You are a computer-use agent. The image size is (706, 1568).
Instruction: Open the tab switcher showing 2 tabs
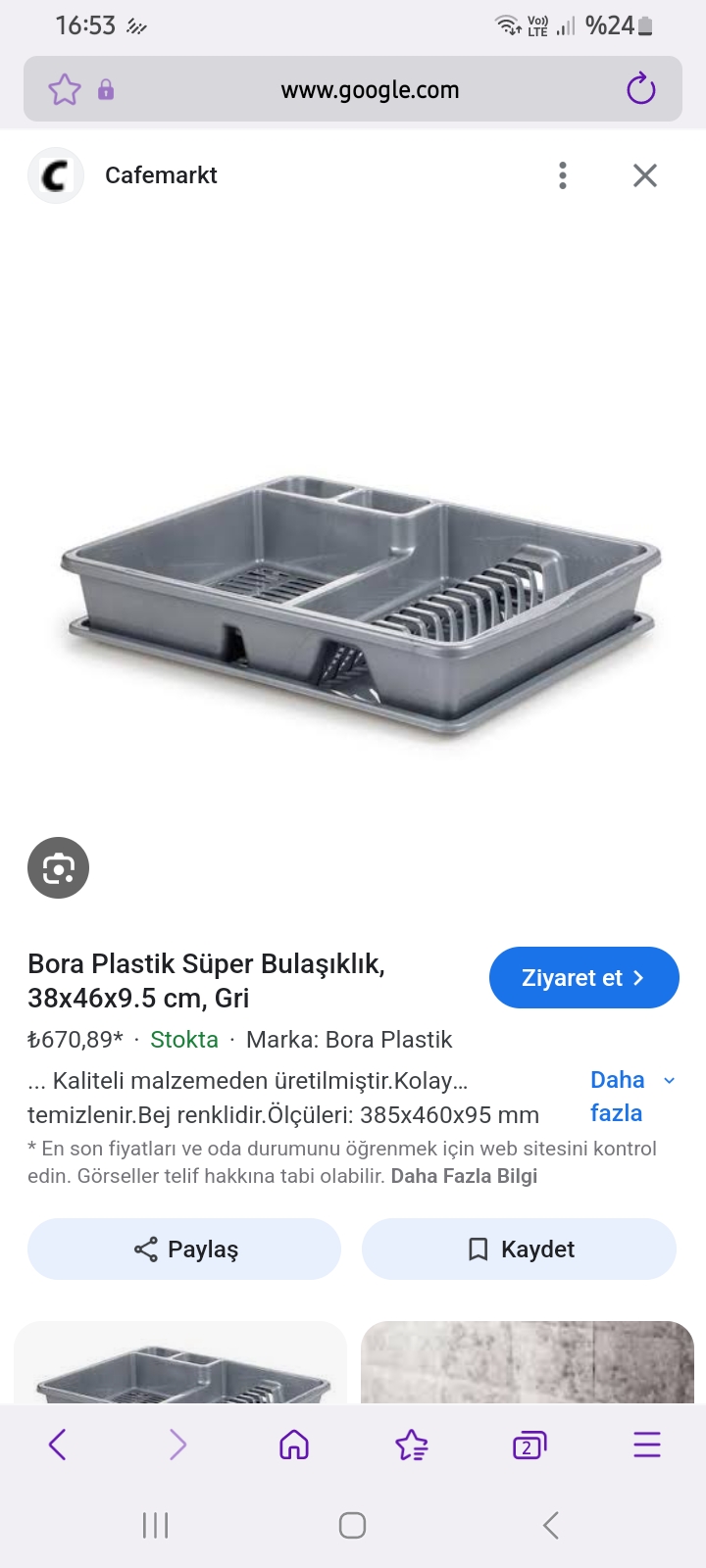click(x=529, y=1445)
